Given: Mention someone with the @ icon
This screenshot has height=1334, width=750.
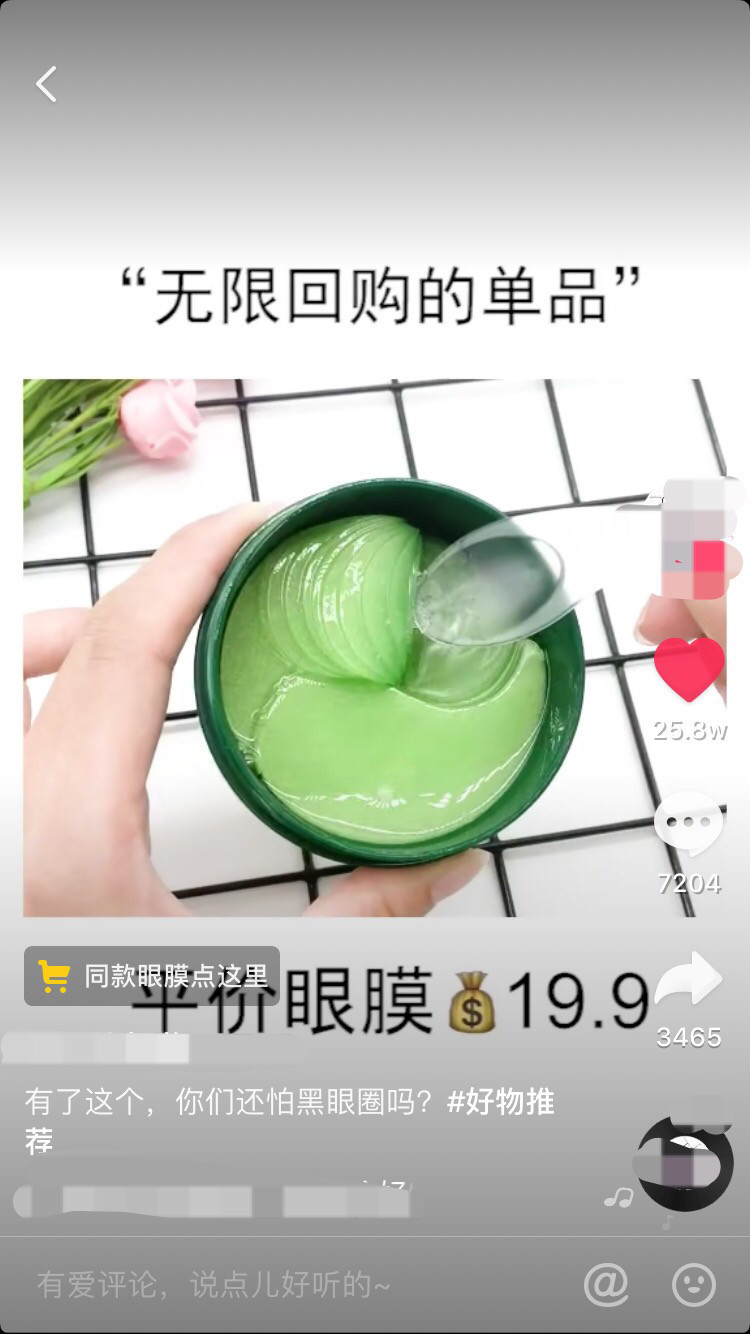Looking at the screenshot, I should pos(606,1285).
